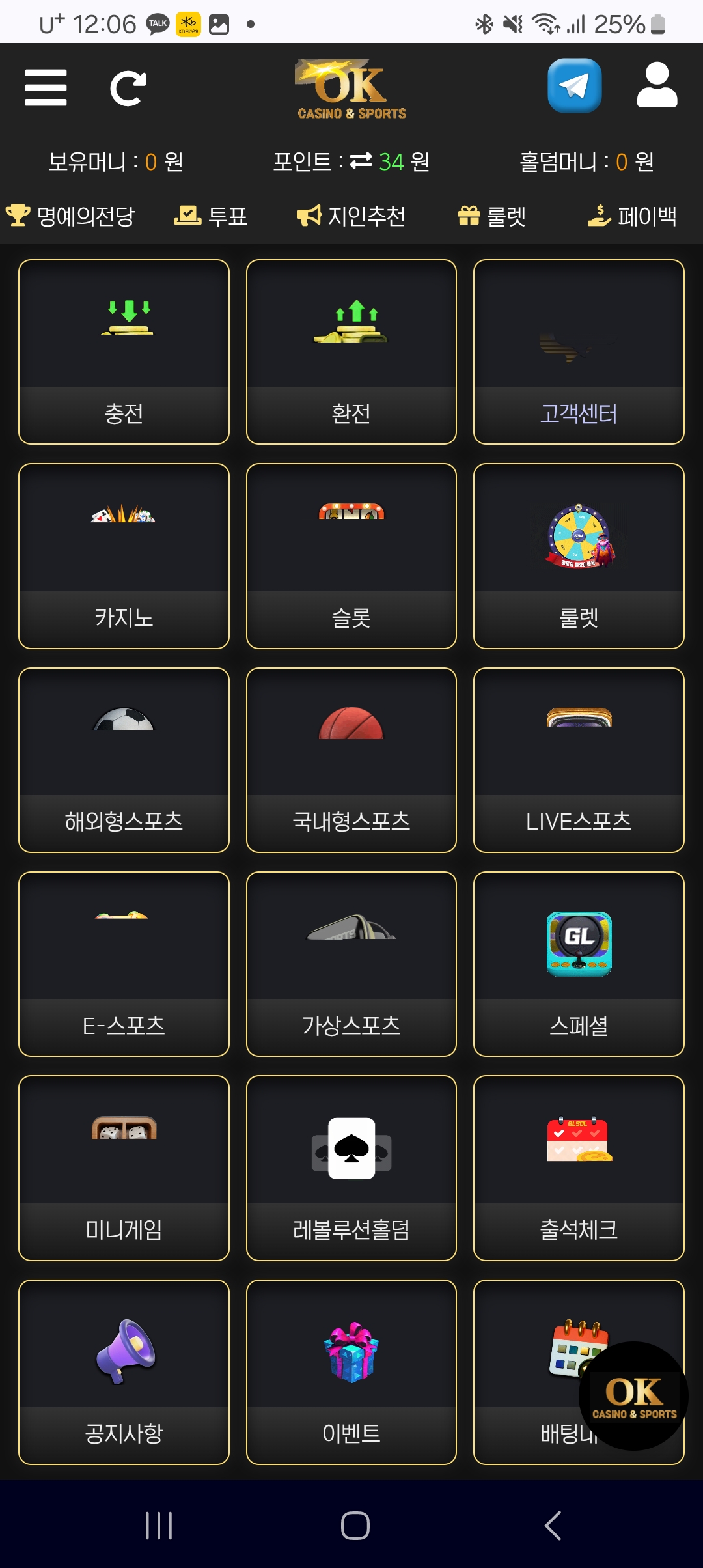Open the LIVE스포츠 tile
This screenshot has height=1568, width=703.
pos(579,760)
